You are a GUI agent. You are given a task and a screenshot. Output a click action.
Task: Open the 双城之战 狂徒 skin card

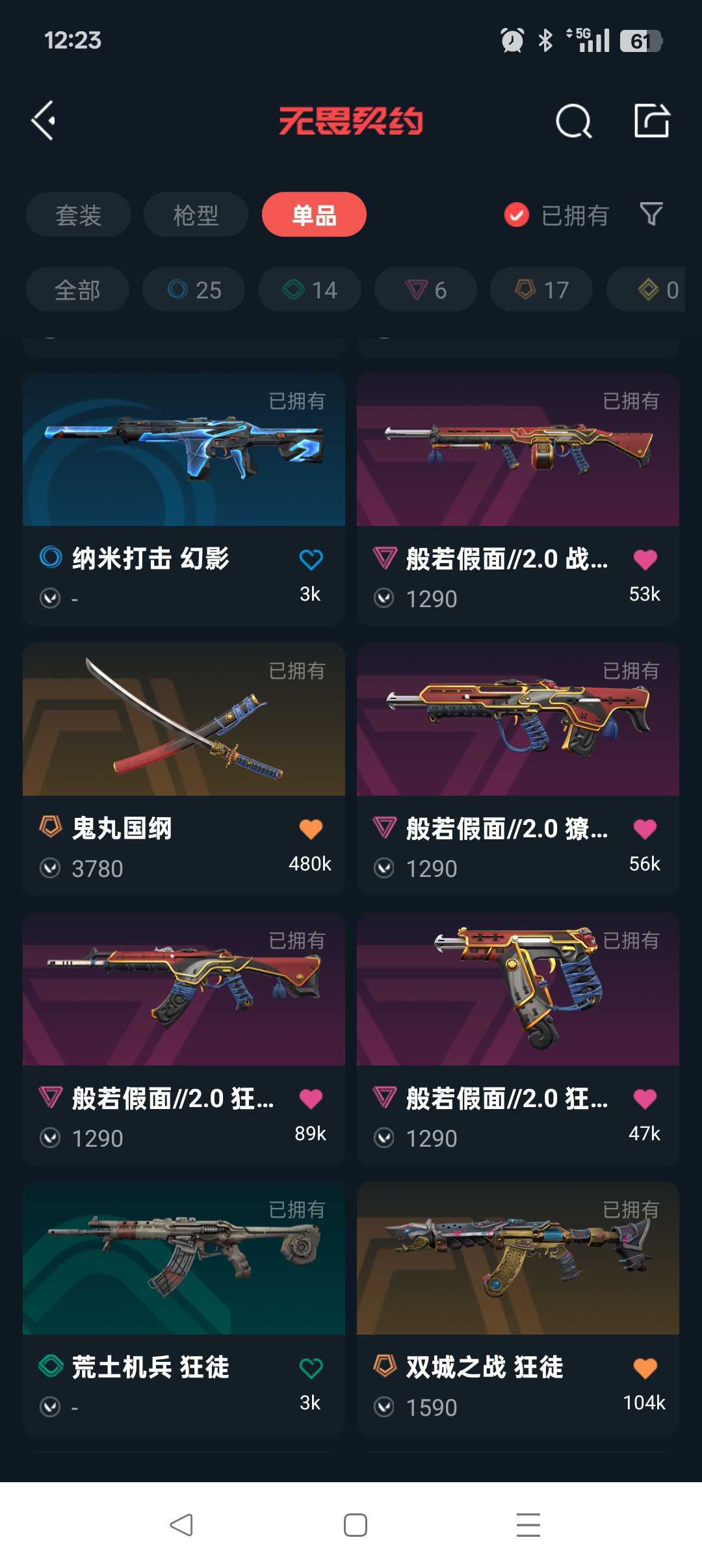(x=518, y=1309)
